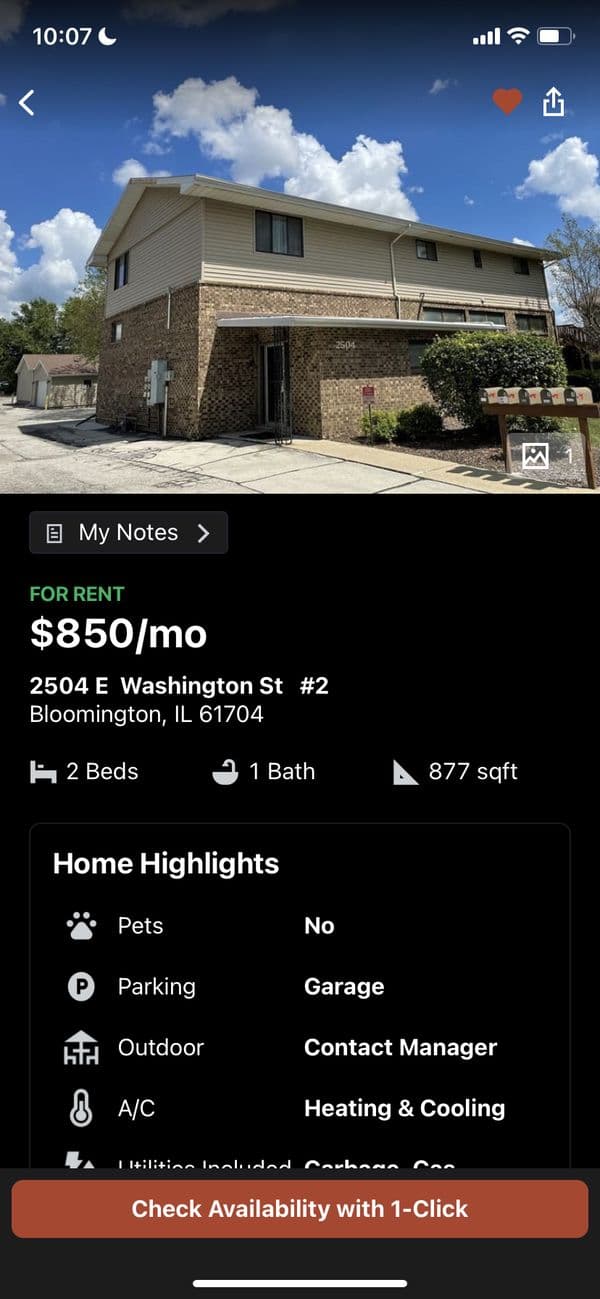The image size is (600, 1299).
Task: Share this rental listing
Action: tap(554, 101)
